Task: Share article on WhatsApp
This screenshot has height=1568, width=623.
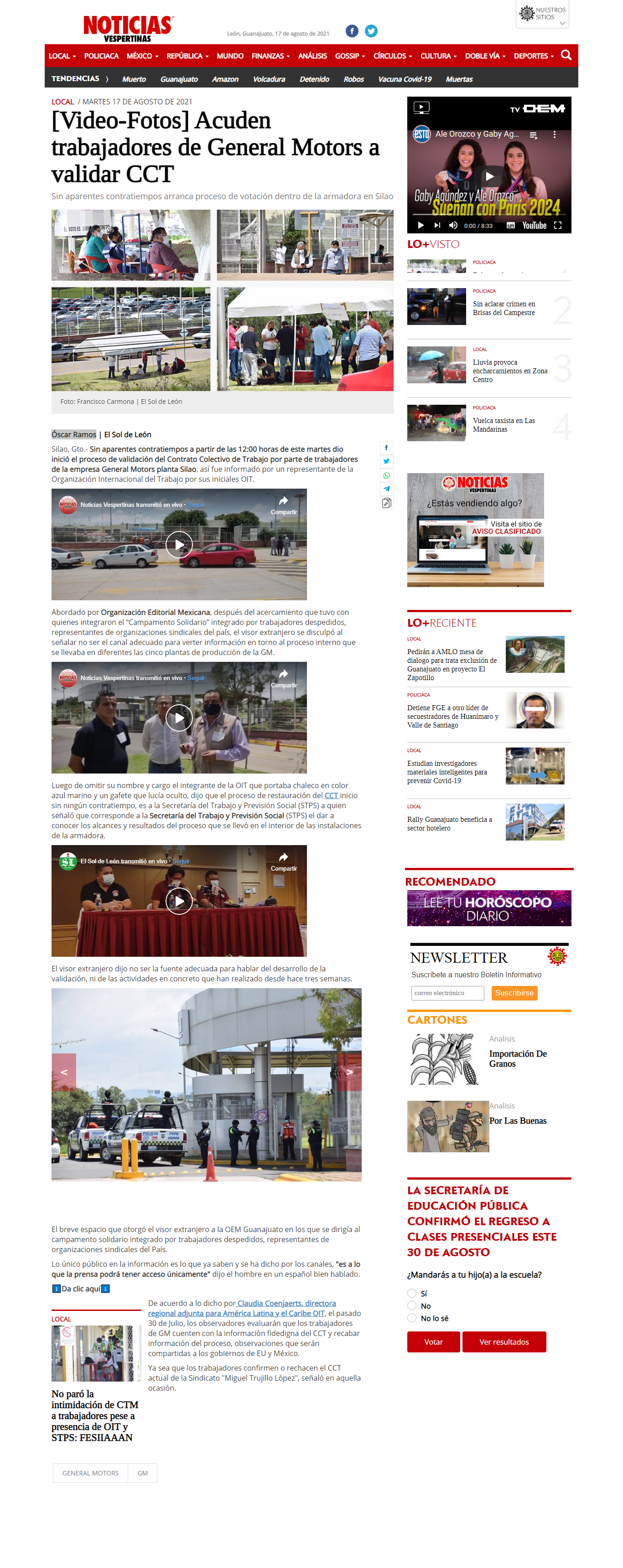Action: click(x=386, y=475)
